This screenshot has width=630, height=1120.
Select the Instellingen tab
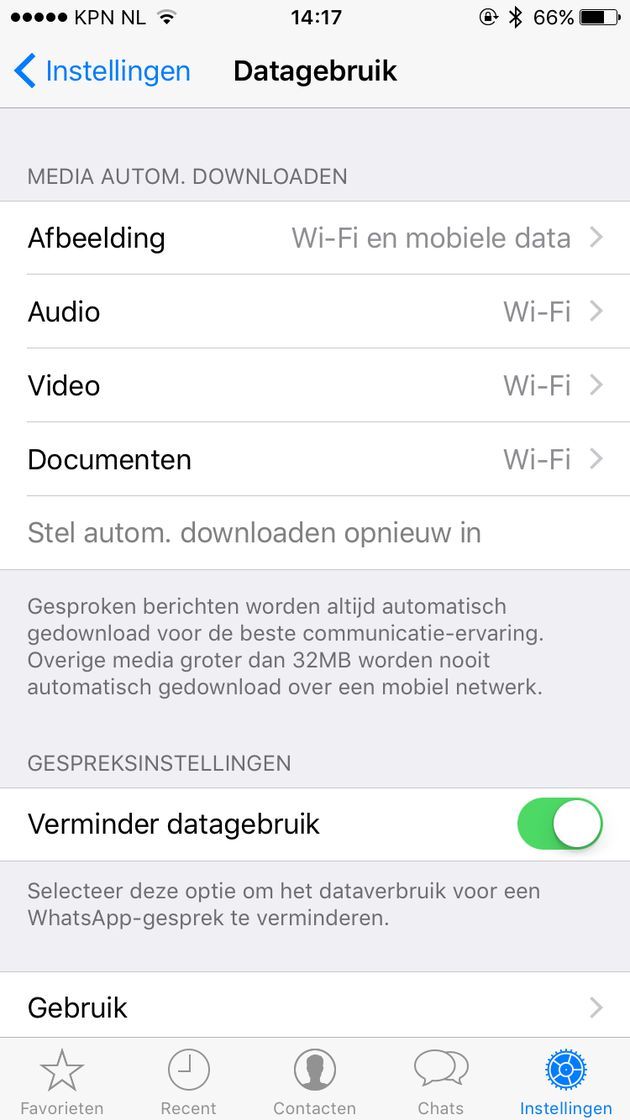(x=566, y=1081)
